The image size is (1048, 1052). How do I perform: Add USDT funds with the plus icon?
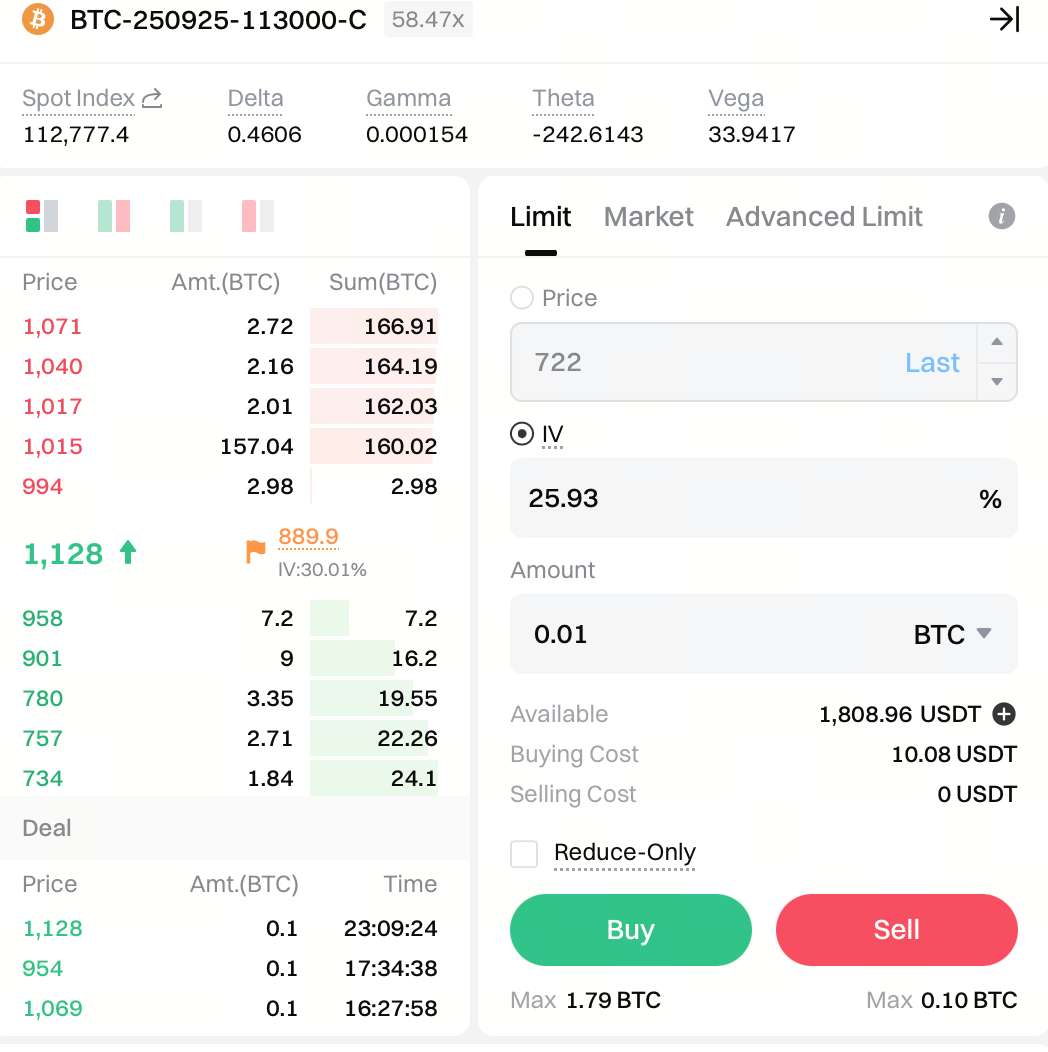[1004, 714]
